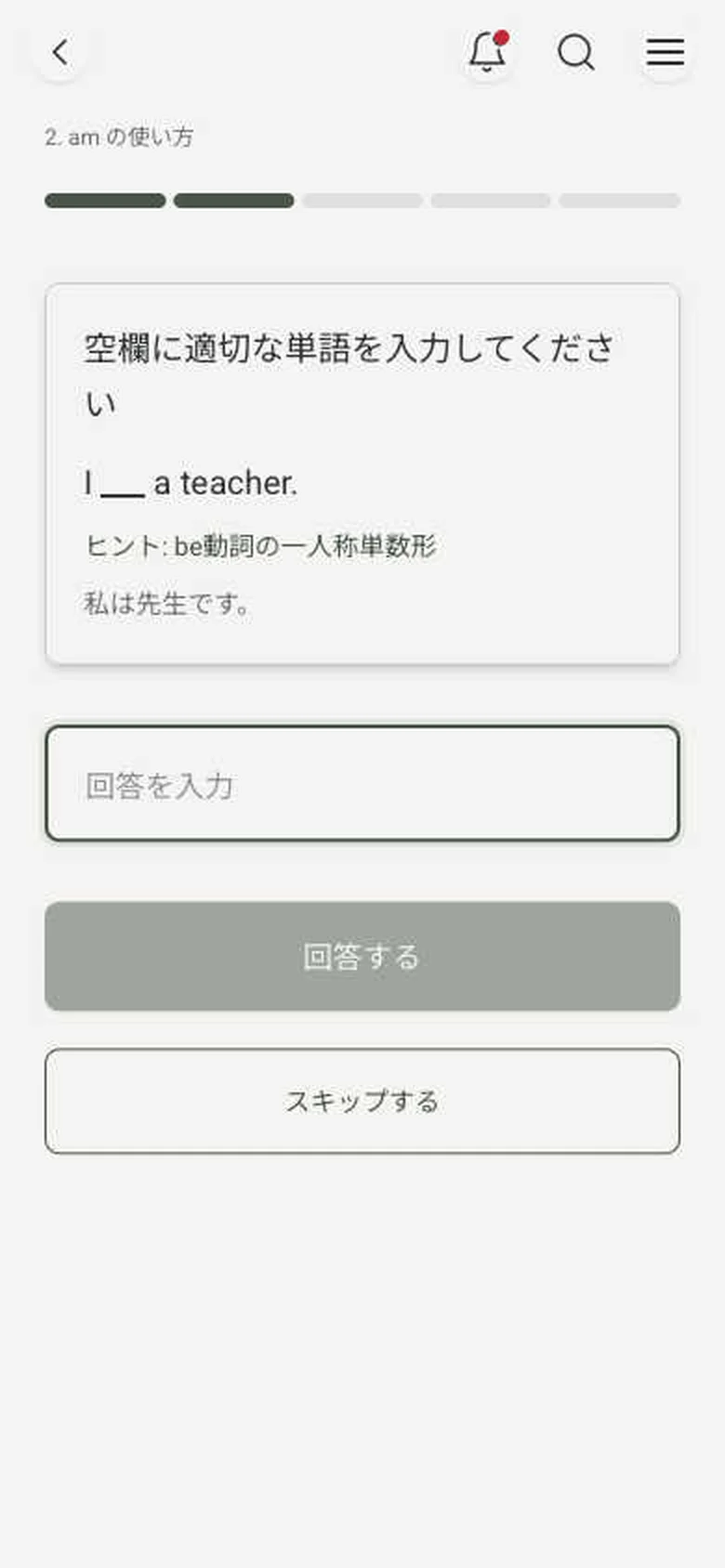Click the first filled progress segment
Screen dimensions: 725x1568
point(104,201)
